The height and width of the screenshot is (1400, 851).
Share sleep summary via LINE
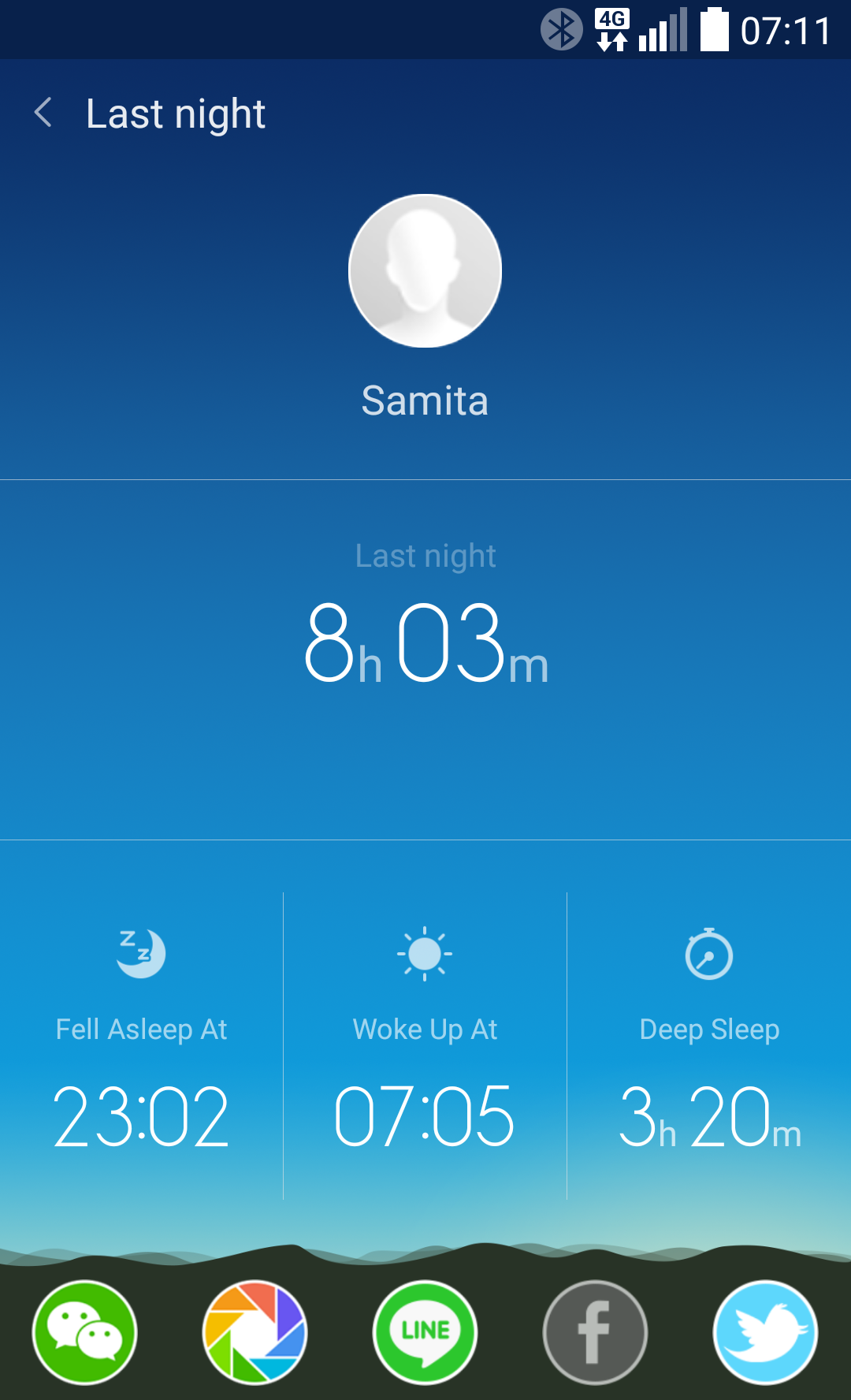click(425, 1332)
